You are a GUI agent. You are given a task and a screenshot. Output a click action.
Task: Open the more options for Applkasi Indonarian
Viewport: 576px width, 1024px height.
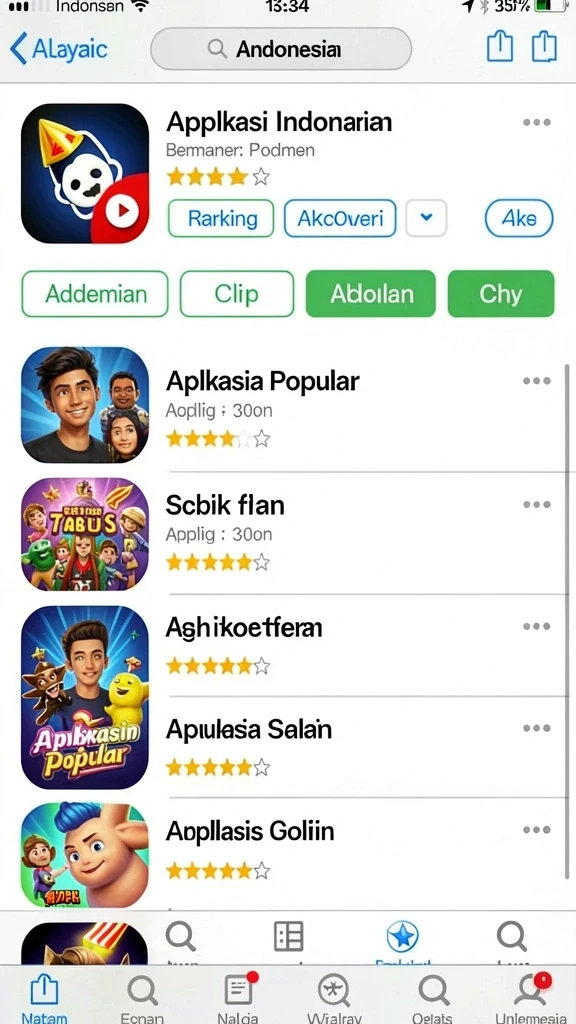537,122
